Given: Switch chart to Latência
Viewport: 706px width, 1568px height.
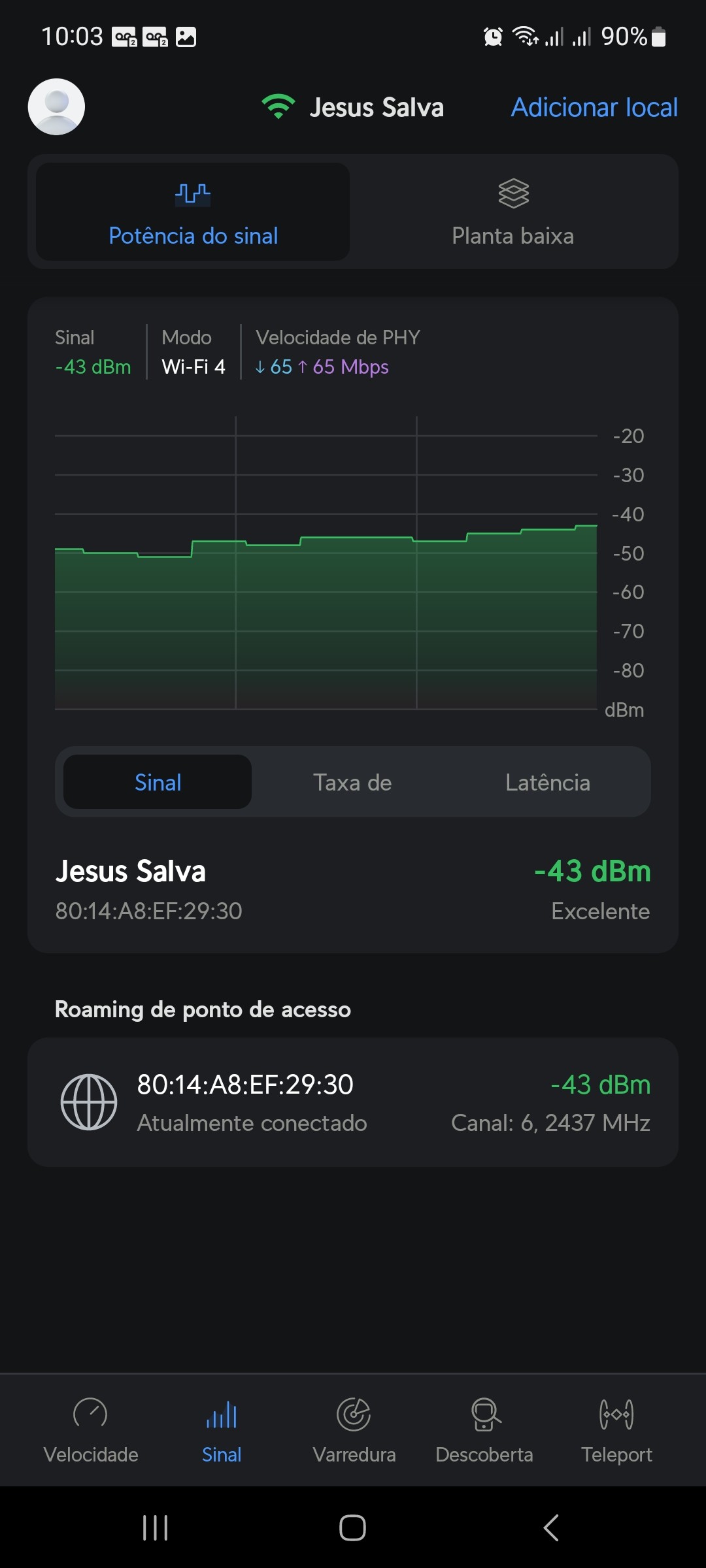Looking at the screenshot, I should [548, 782].
